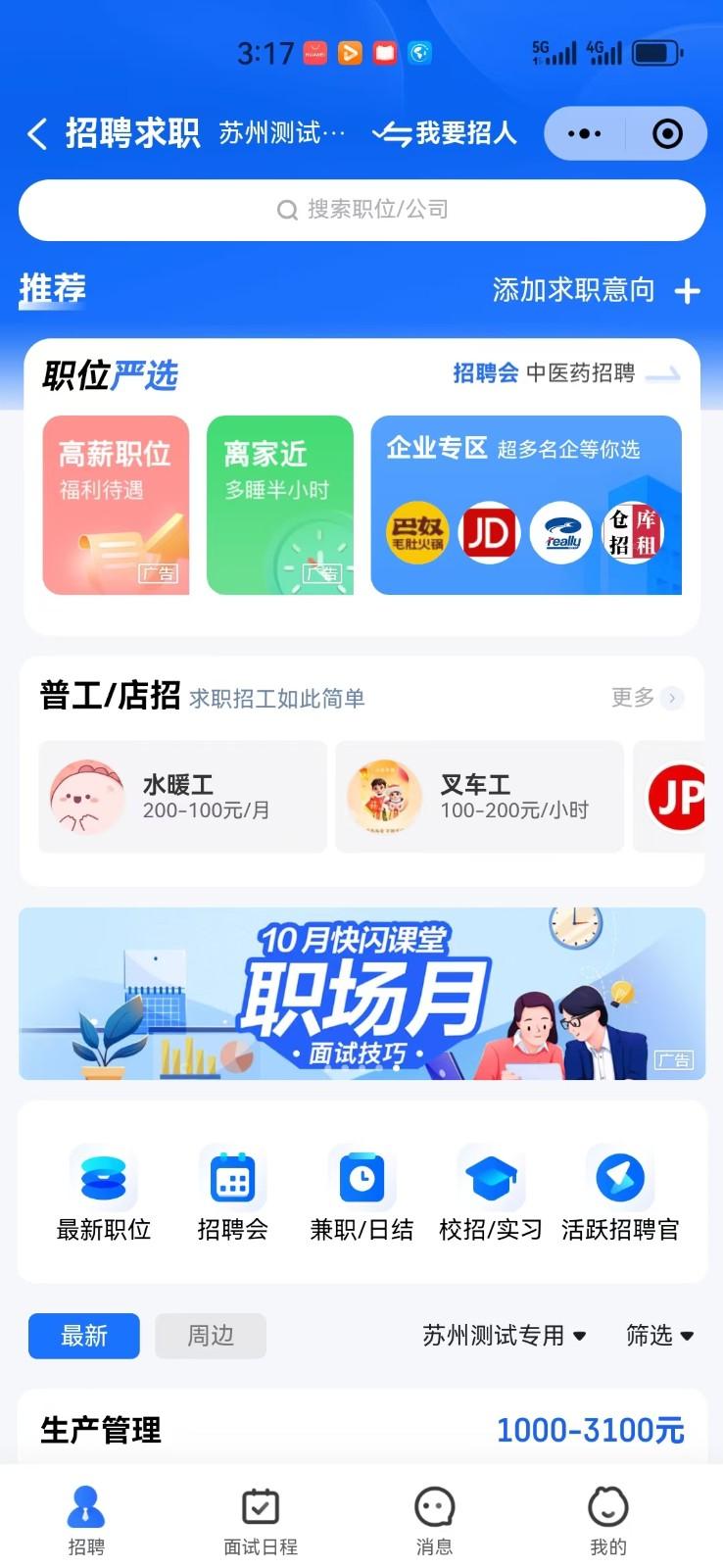Go to the 面试日程 bottom tab
723x1568 pixels.
pyautogui.click(x=261, y=1521)
